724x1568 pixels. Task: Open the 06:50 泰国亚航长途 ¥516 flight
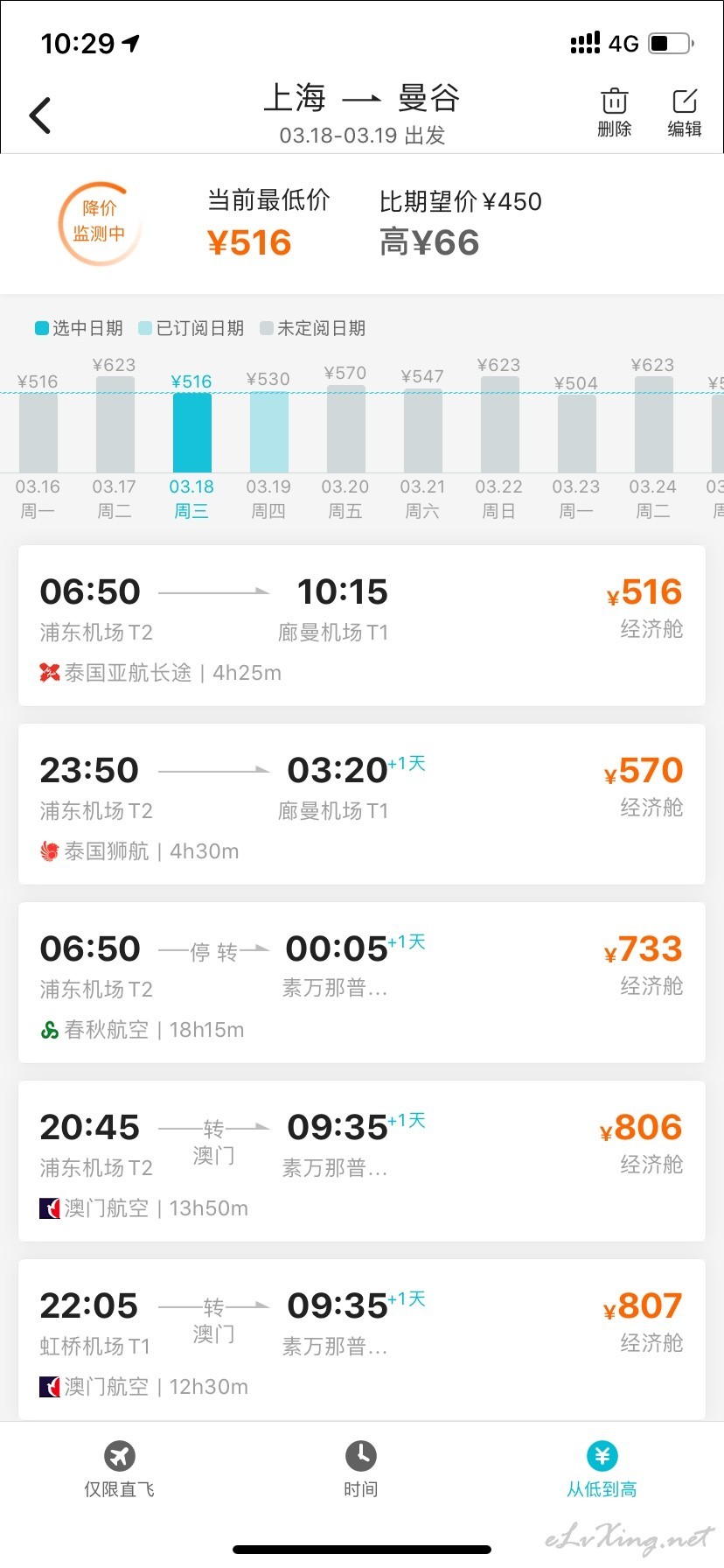(362, 626)
